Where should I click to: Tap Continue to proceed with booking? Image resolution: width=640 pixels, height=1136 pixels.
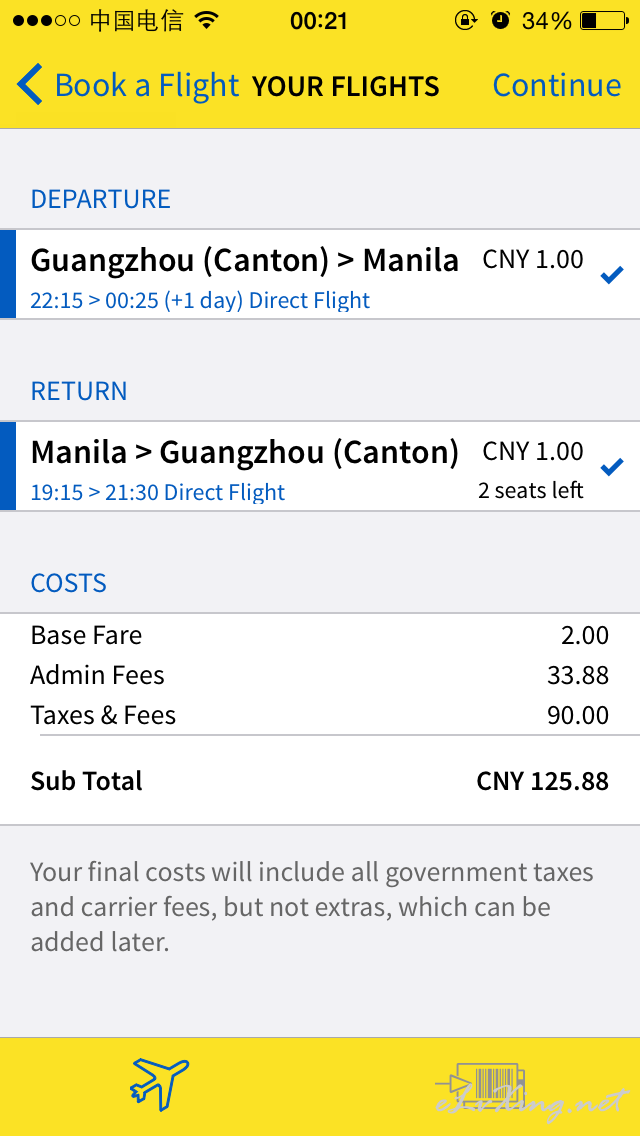point(557,85)
